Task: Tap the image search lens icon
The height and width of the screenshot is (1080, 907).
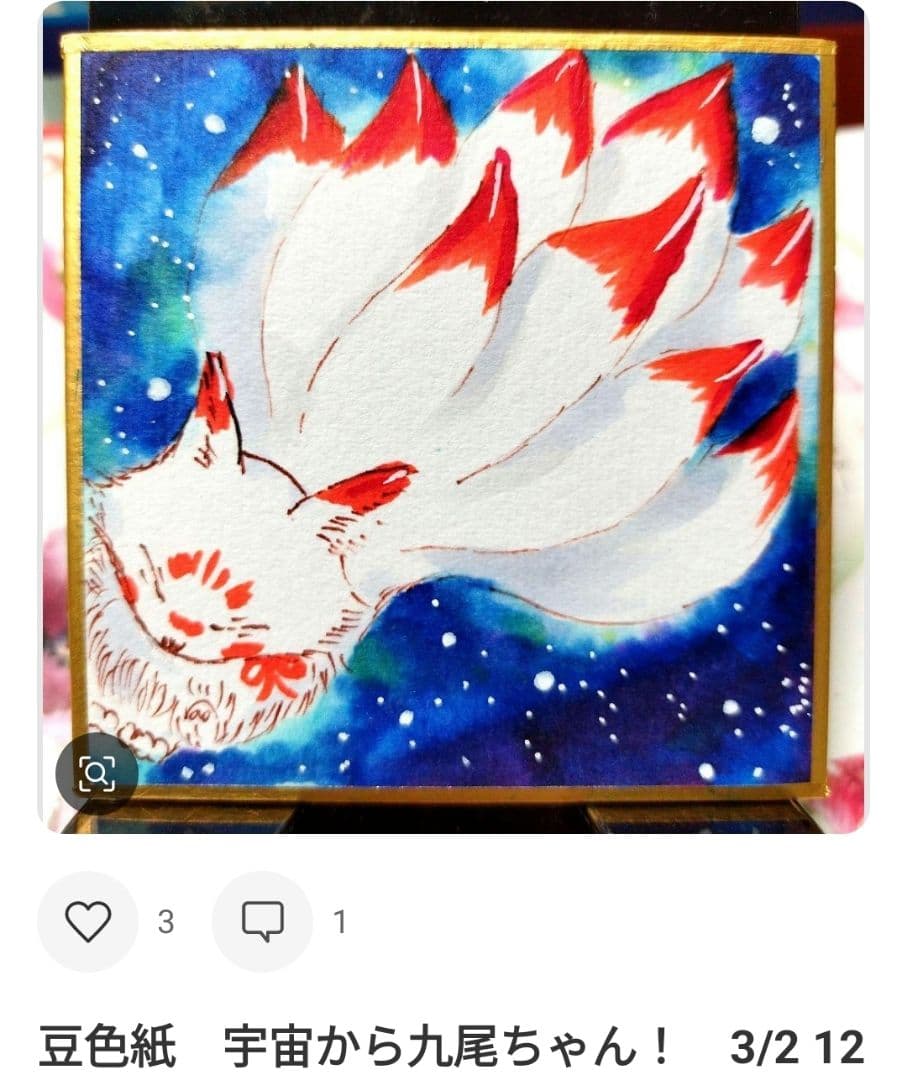Action: [97, 773]
